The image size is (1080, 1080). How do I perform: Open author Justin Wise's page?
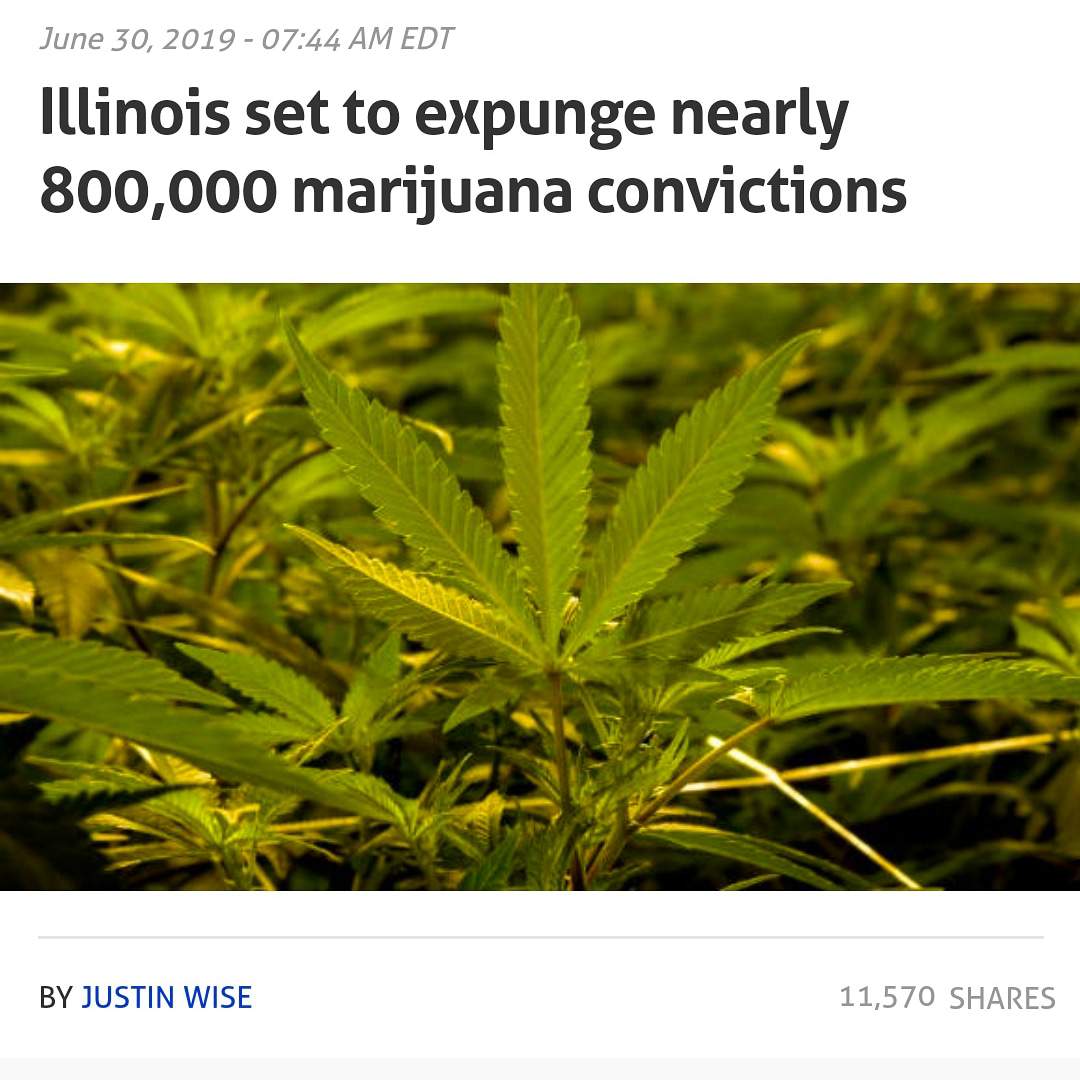(x=166, y=997)
